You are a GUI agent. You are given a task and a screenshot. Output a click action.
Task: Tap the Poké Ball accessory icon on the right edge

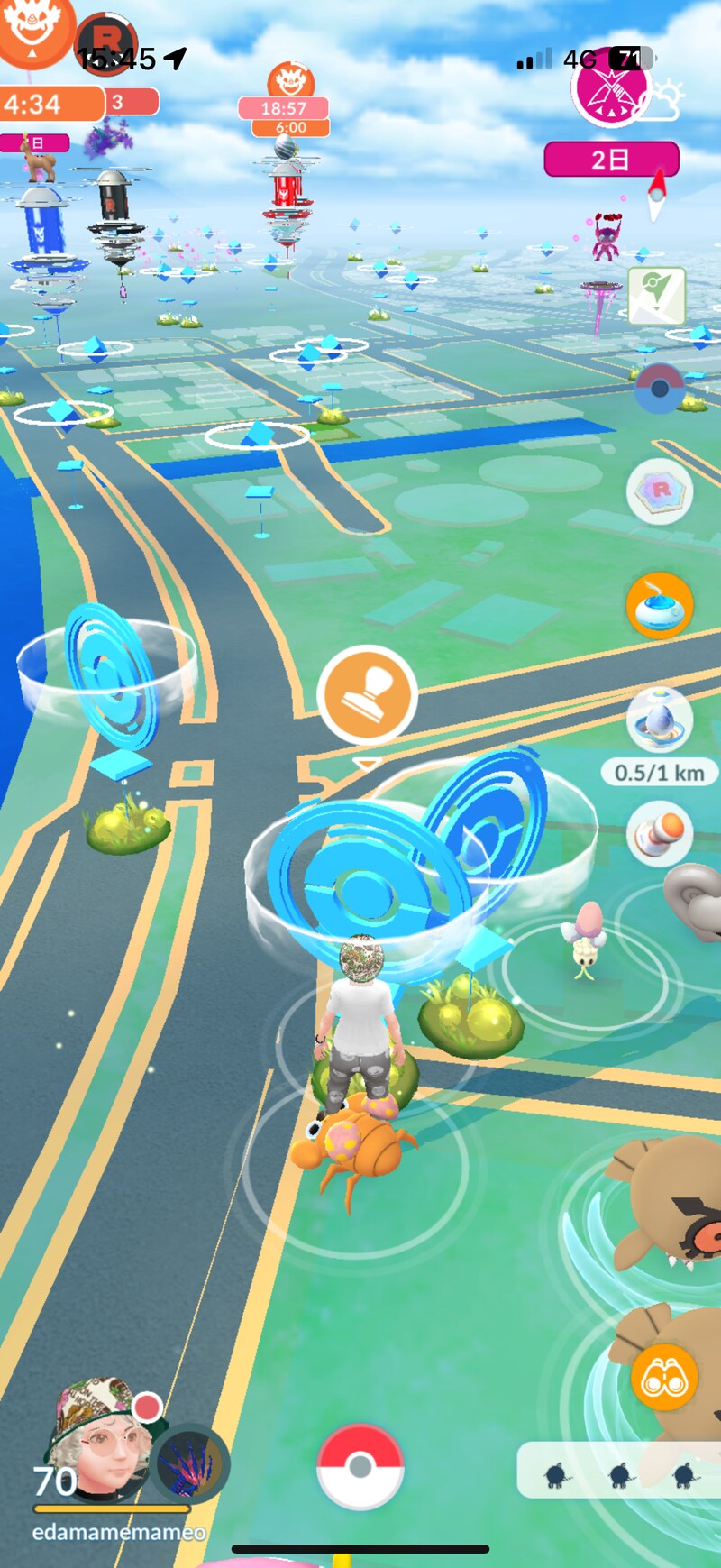click(x=659, y=390)
